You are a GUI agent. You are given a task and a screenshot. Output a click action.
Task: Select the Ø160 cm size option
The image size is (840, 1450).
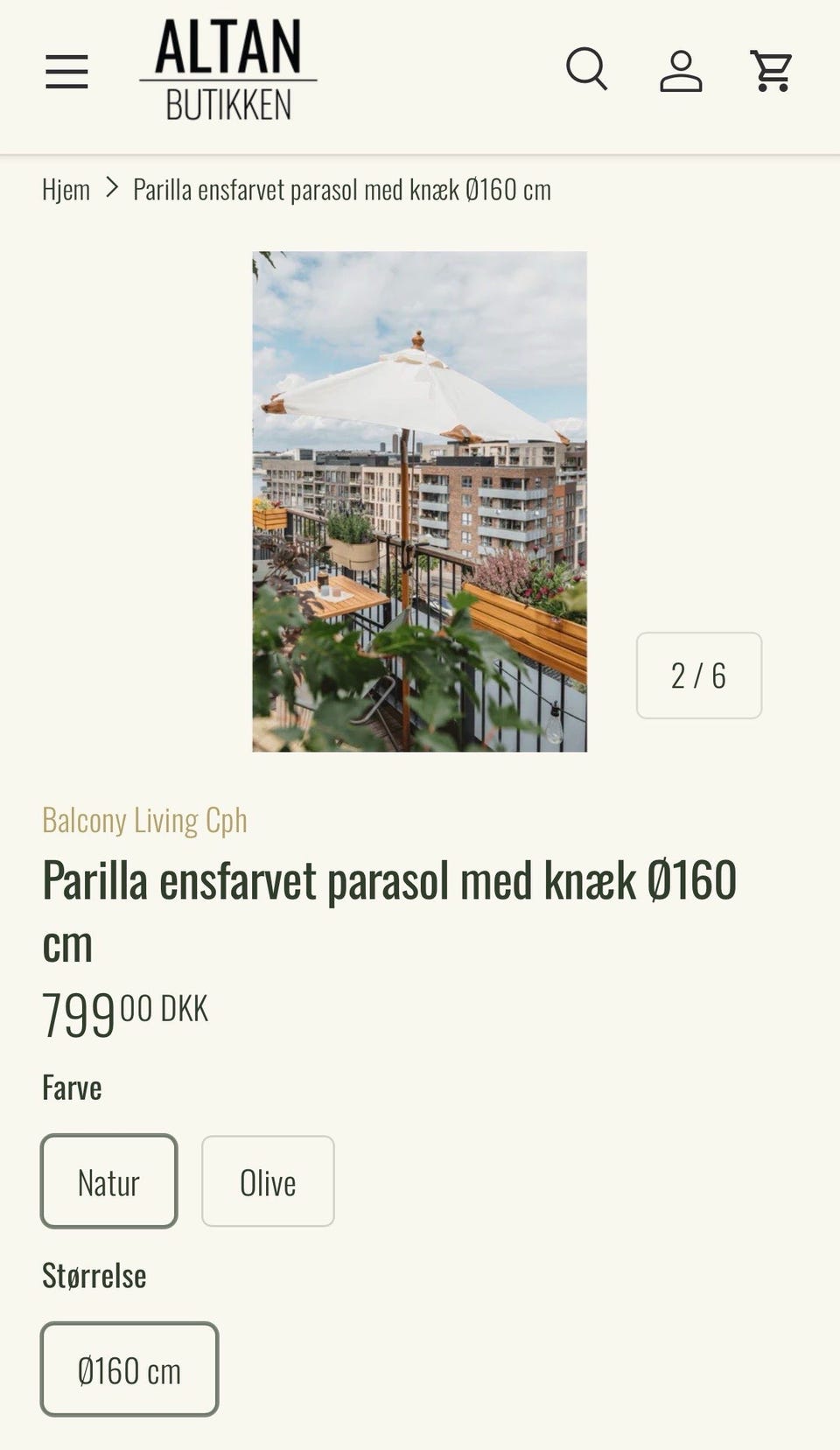click(x=129, y=1369)
